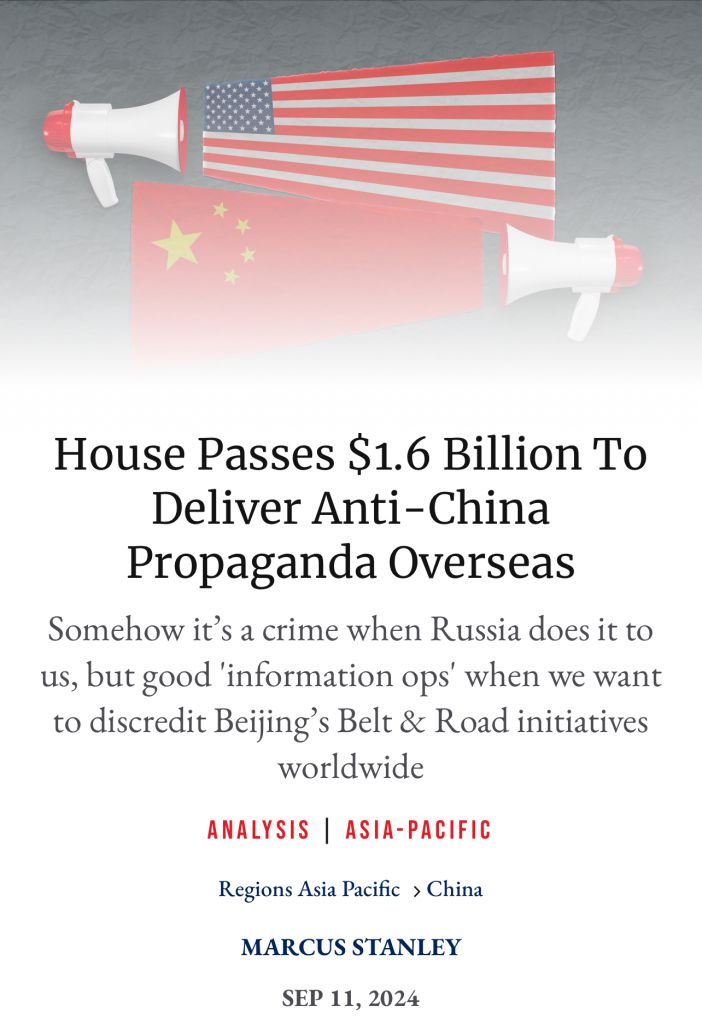Open the ANALYSIS category link
702x1024 pixels.
259,829
